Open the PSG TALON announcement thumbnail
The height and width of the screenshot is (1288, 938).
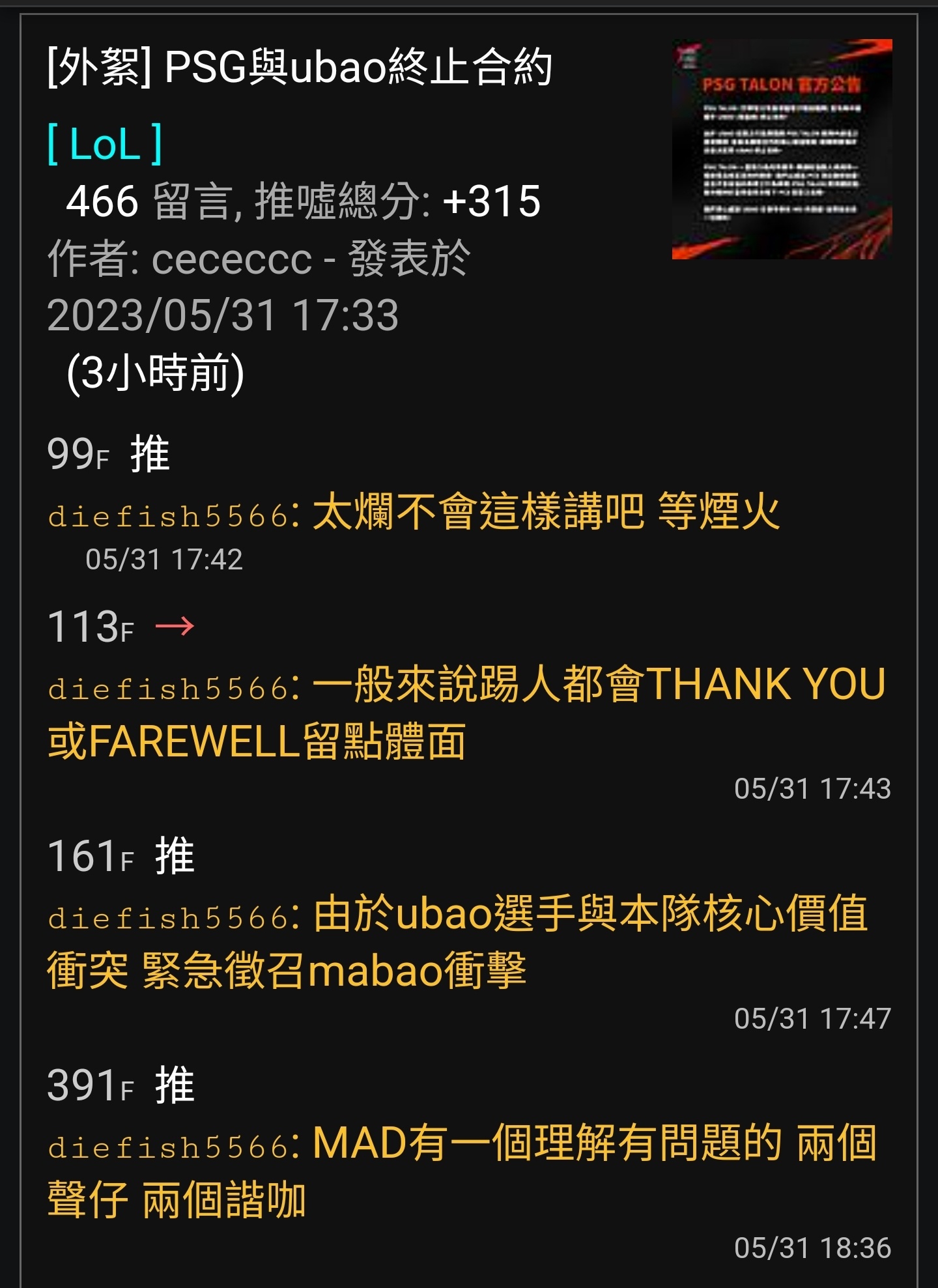782,149
